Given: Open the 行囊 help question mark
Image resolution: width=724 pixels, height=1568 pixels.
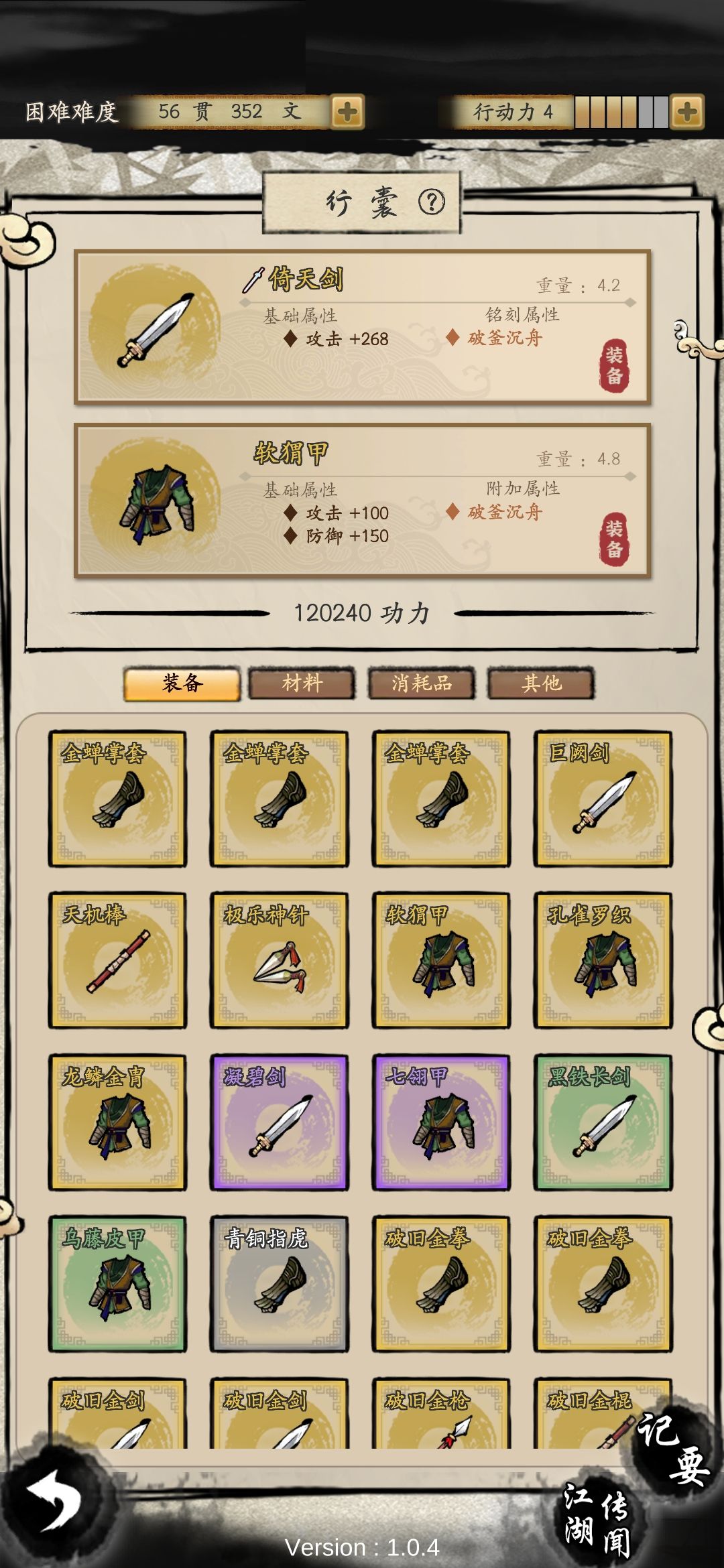Looking at the screenshot, I should click(x=433, y=202).
